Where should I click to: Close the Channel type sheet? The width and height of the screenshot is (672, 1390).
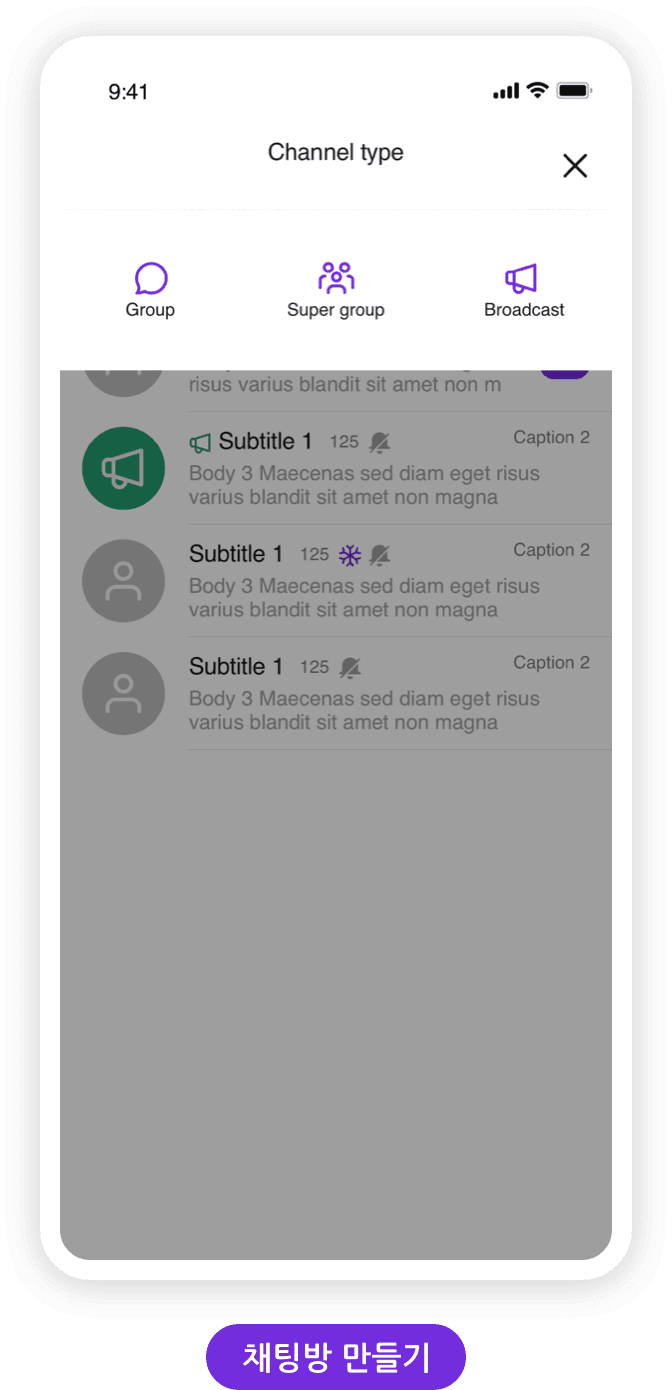575,166
